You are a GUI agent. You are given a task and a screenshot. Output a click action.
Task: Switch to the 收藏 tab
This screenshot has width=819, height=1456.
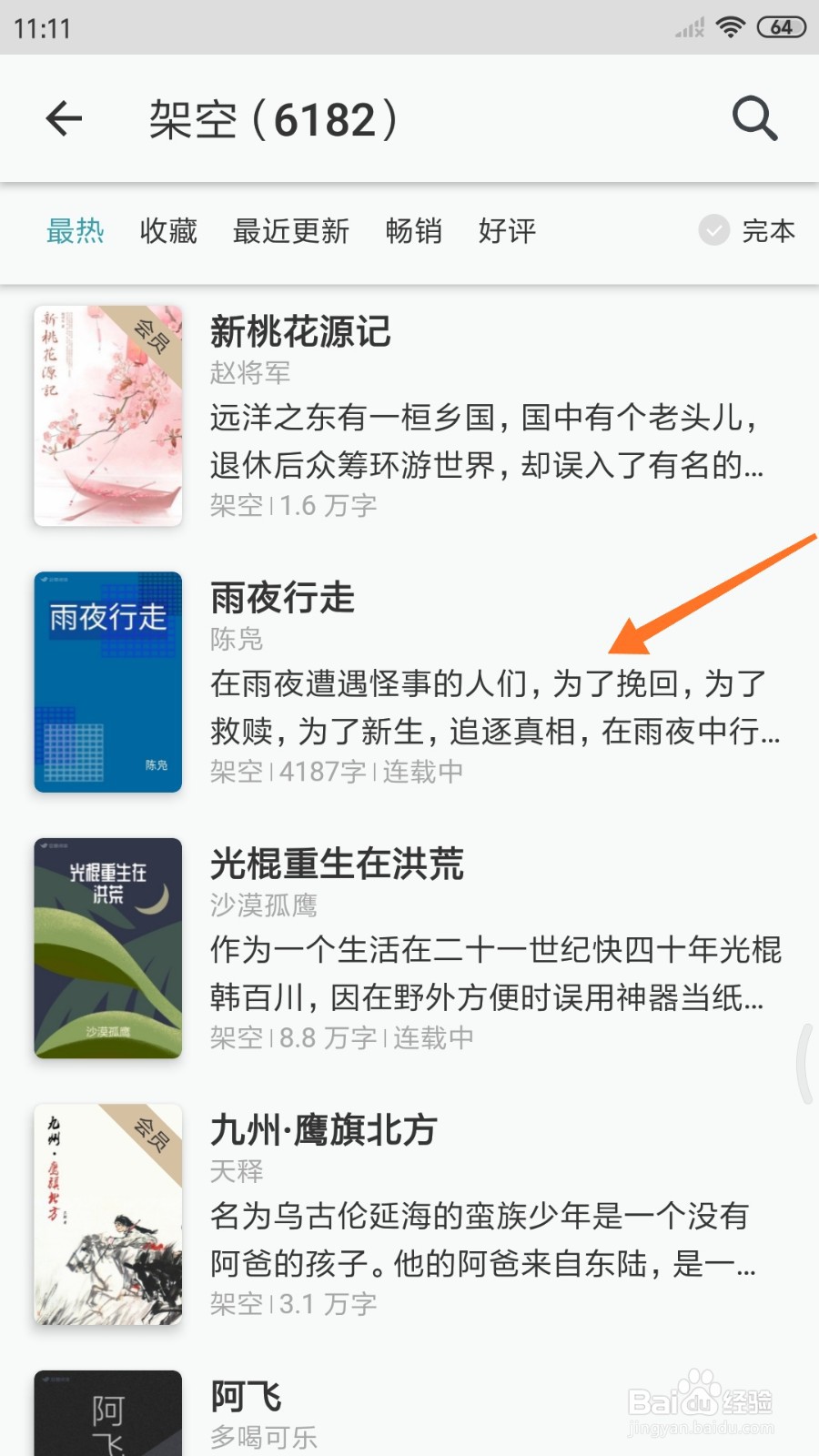click(167, 233)
